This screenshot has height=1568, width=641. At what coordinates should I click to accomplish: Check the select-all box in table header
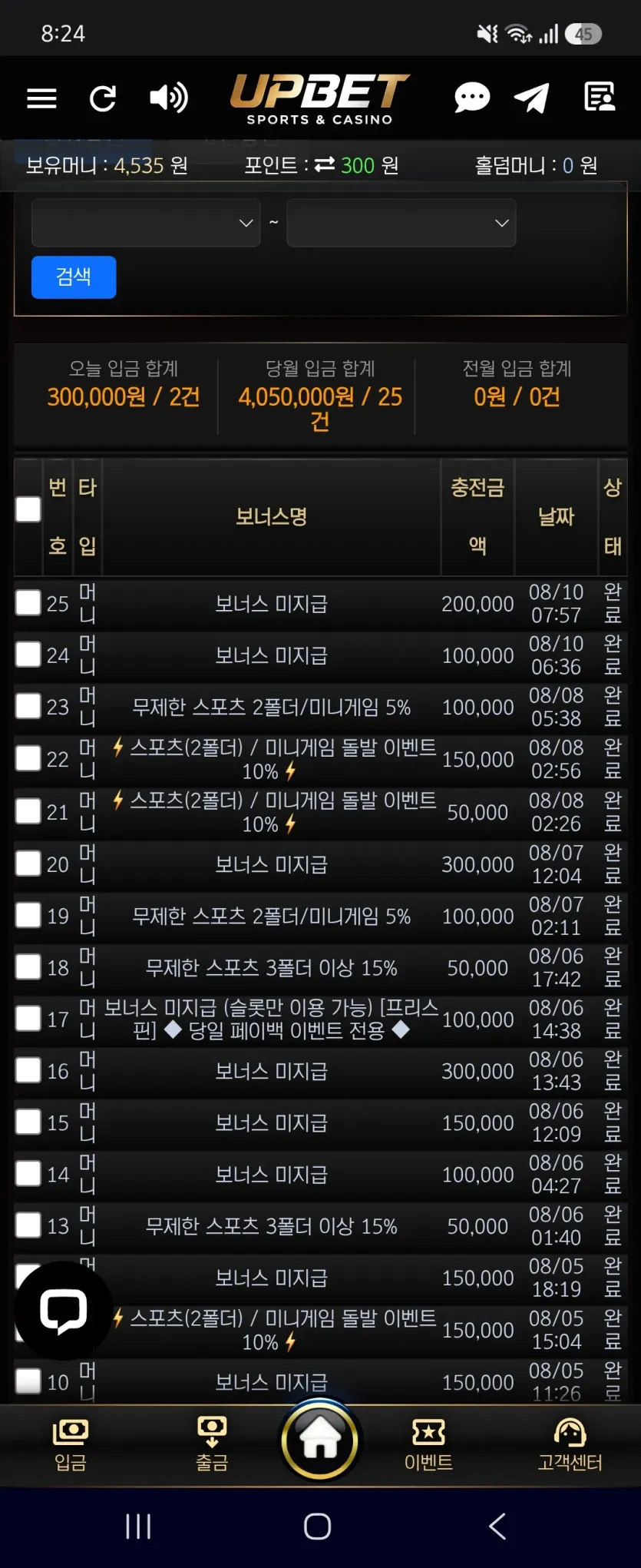[x=28, y=509]
